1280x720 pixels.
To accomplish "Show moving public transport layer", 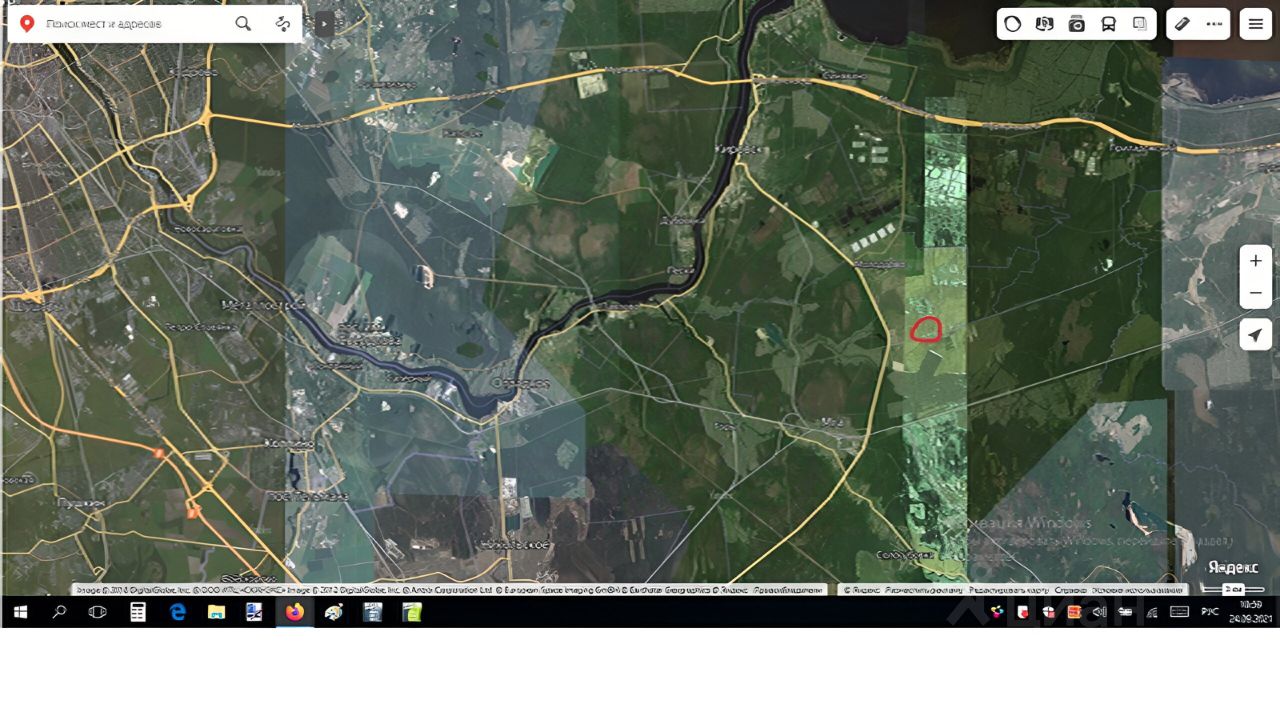I will click(1109, 24).
